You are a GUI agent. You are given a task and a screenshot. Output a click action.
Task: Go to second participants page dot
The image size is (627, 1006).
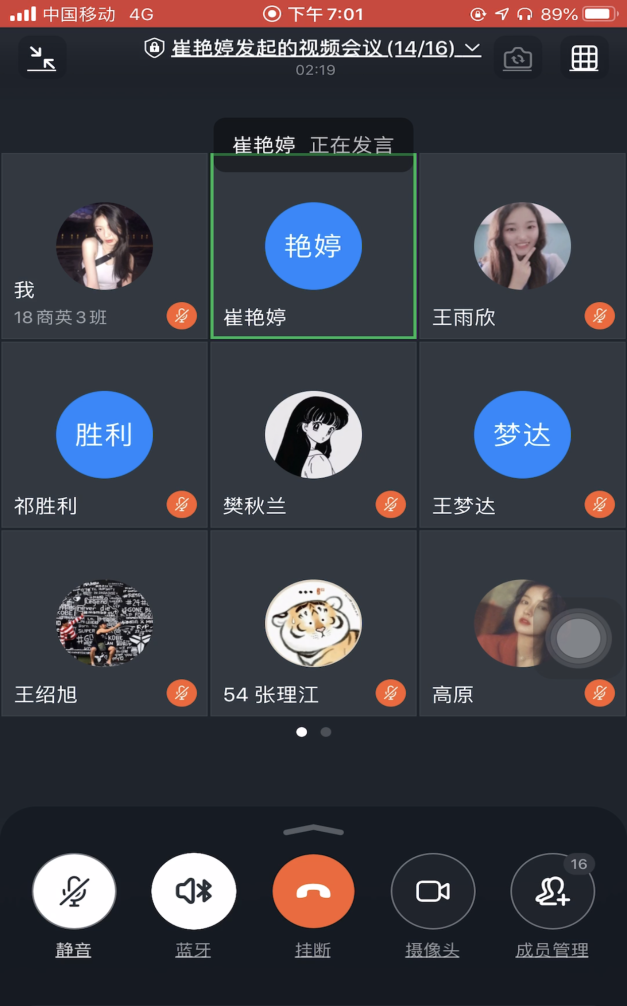click(x=326, y=732)
